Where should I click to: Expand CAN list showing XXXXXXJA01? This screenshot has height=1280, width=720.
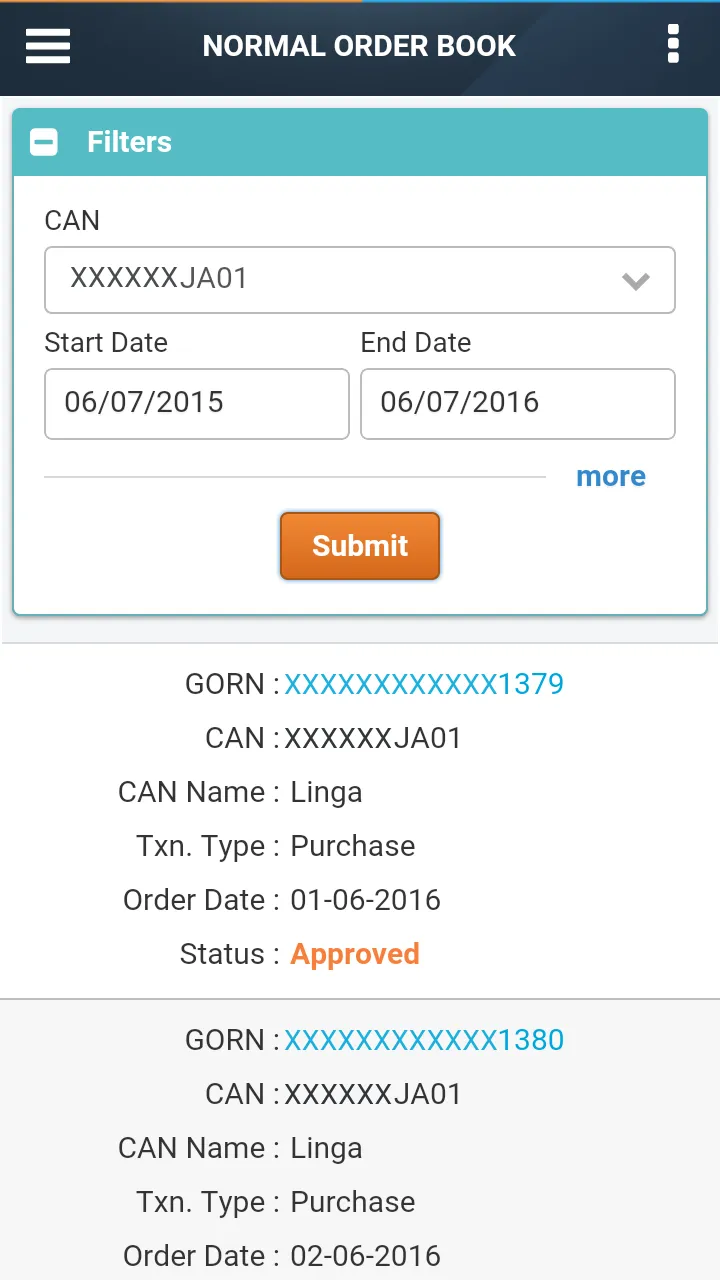point(360,280)
